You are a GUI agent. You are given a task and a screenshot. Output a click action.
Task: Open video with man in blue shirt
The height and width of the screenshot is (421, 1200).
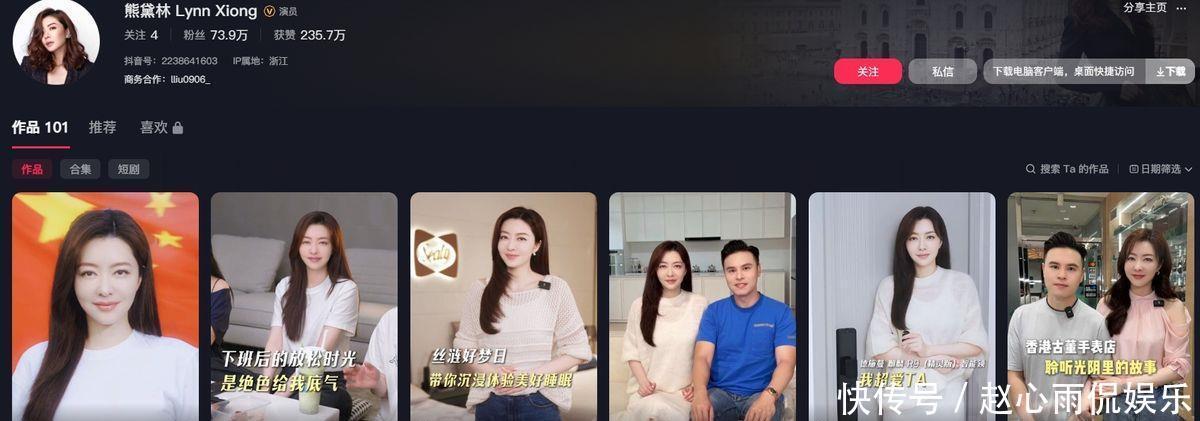[x=702, y=306]
